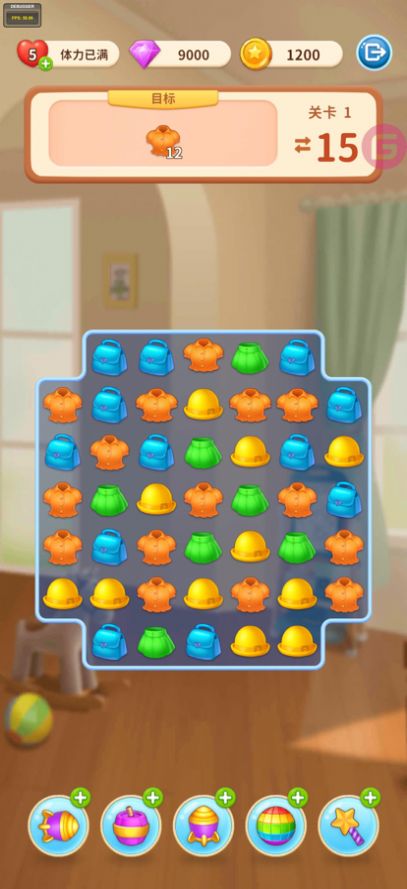This screenshot has width=407, height=889.
Task: Tap the debugger FPS panel
Action: coord(22,15)
